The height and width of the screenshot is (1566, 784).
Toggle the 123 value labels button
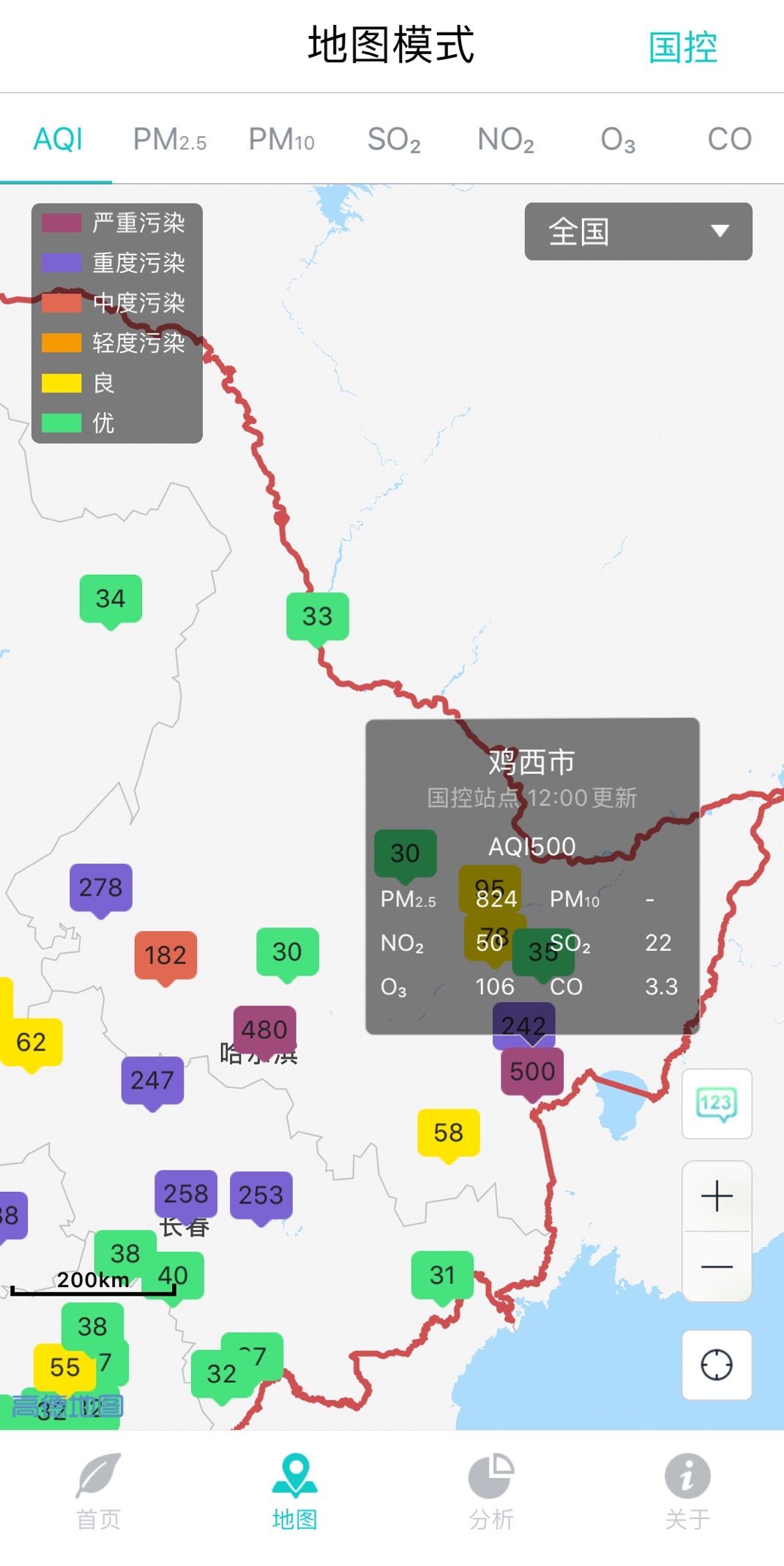click(x=717, y=1103)
